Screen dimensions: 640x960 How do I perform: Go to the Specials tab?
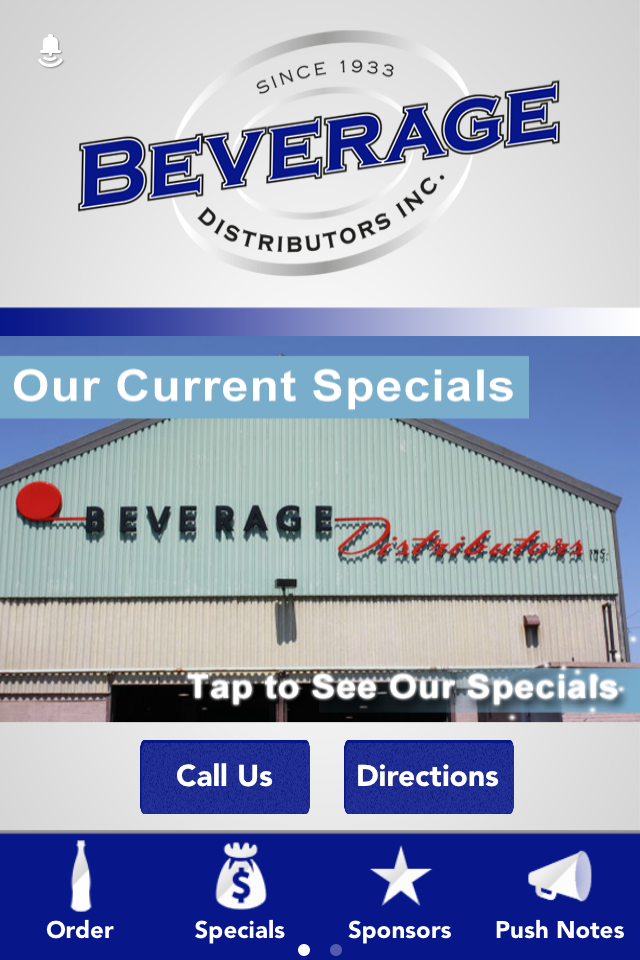(x=240, y=893)
